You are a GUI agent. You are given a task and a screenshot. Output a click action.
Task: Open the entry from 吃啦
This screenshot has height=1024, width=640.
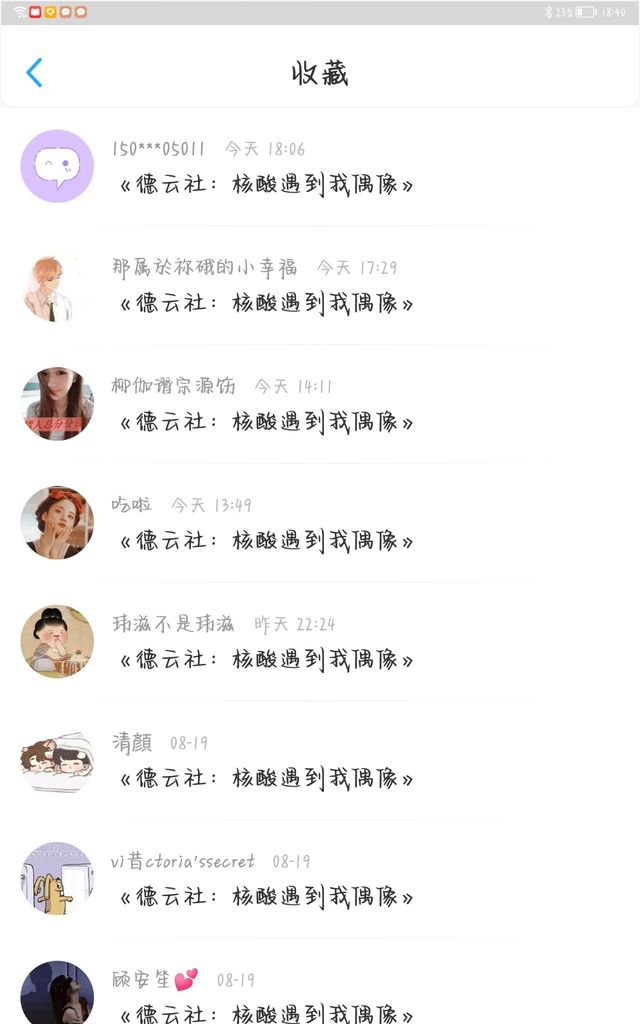(320, 523)
